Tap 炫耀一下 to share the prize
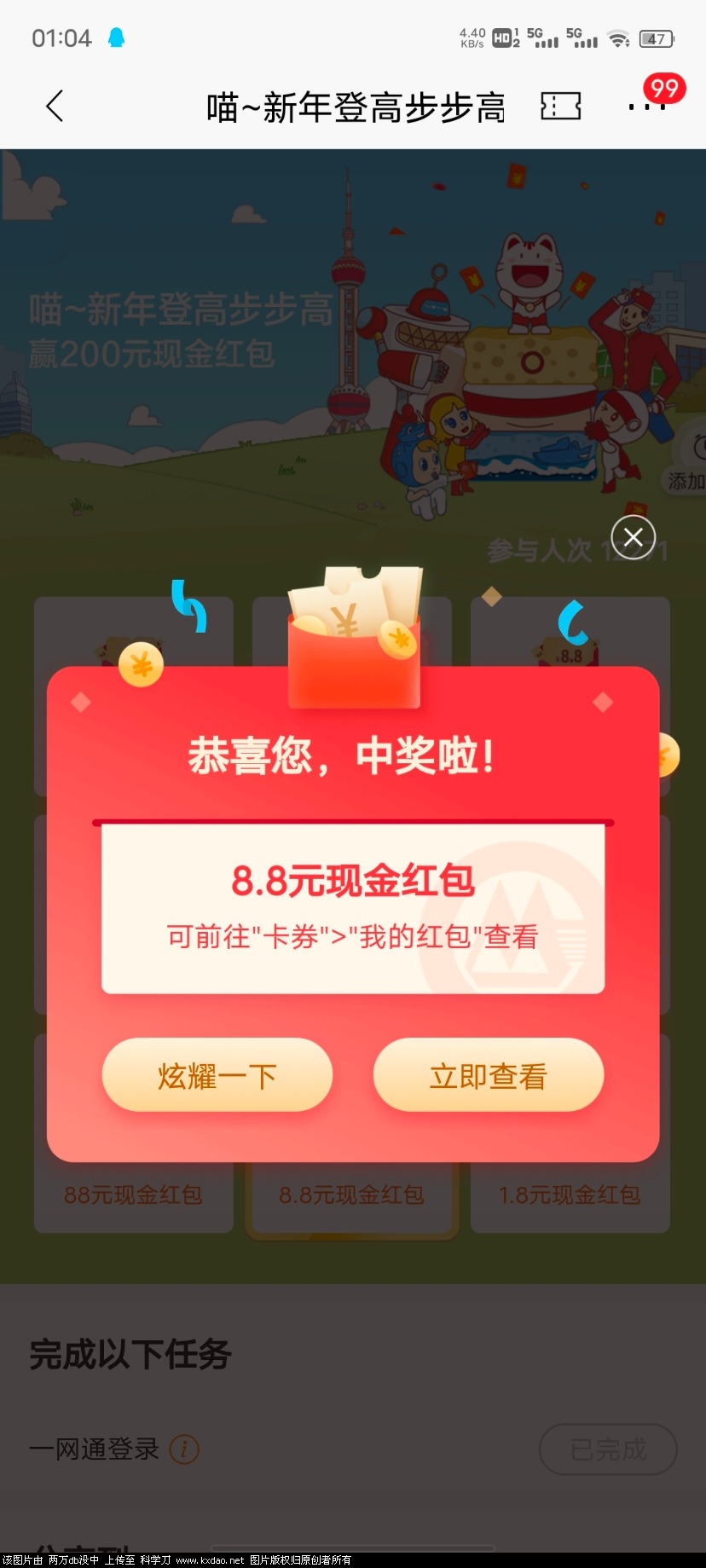This screenshot has height=1568, width=706. click(x=217, y=1075)
